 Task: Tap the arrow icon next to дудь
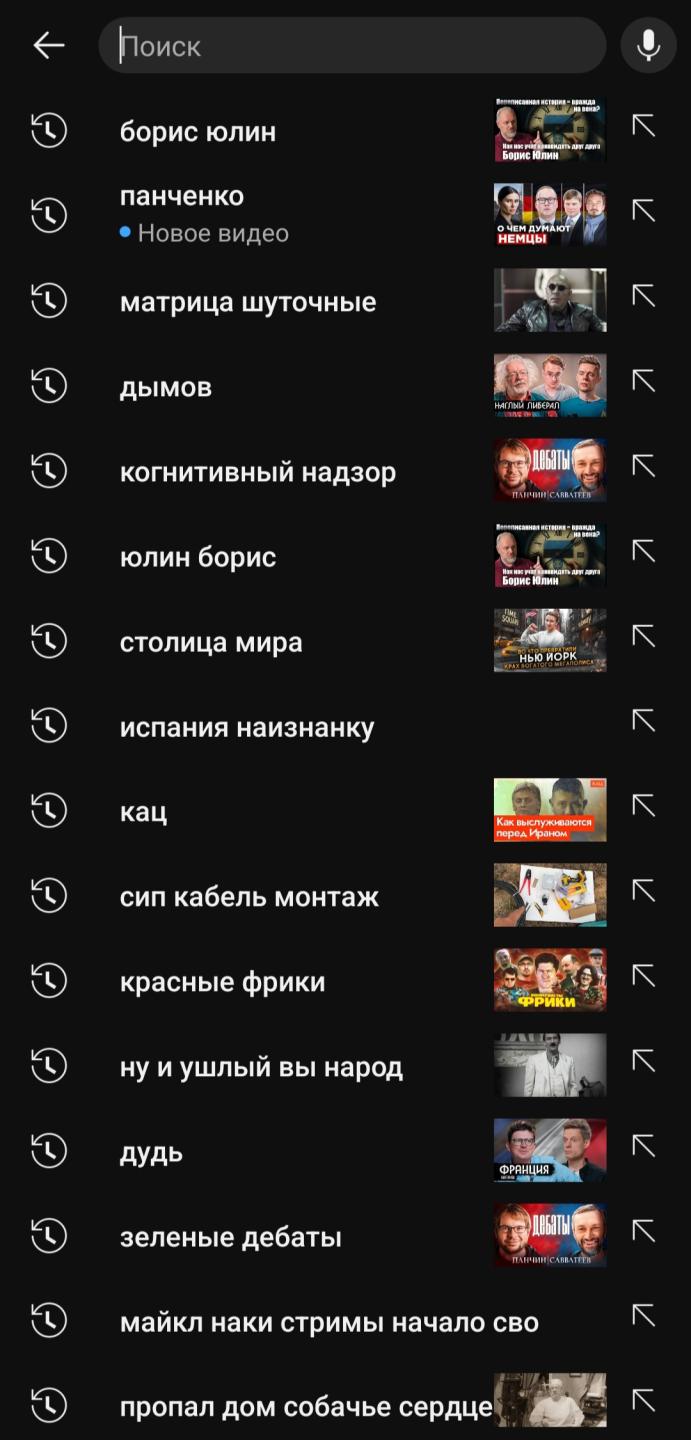[643, 1146]
